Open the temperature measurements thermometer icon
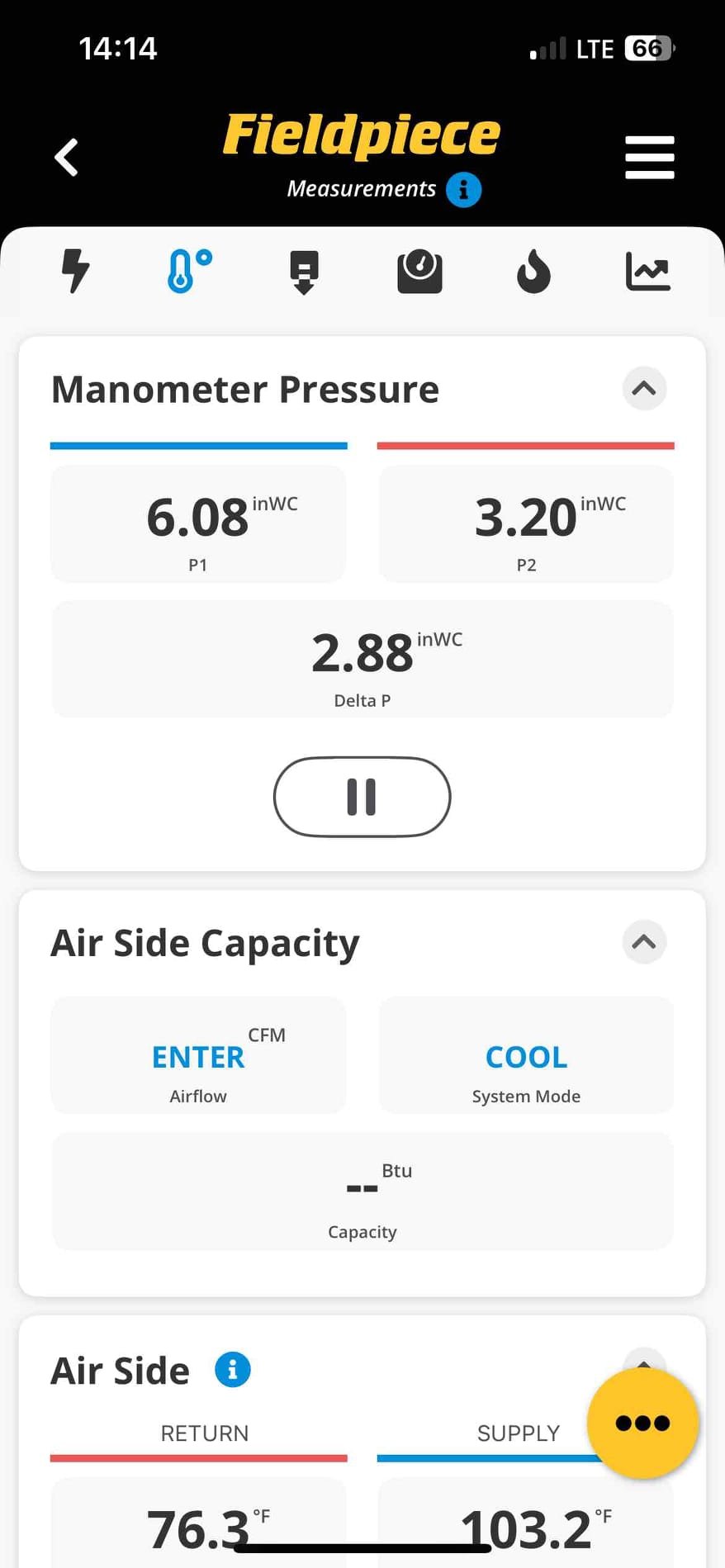Screen dimensions: 725x1568 click(x=186, y=271)
